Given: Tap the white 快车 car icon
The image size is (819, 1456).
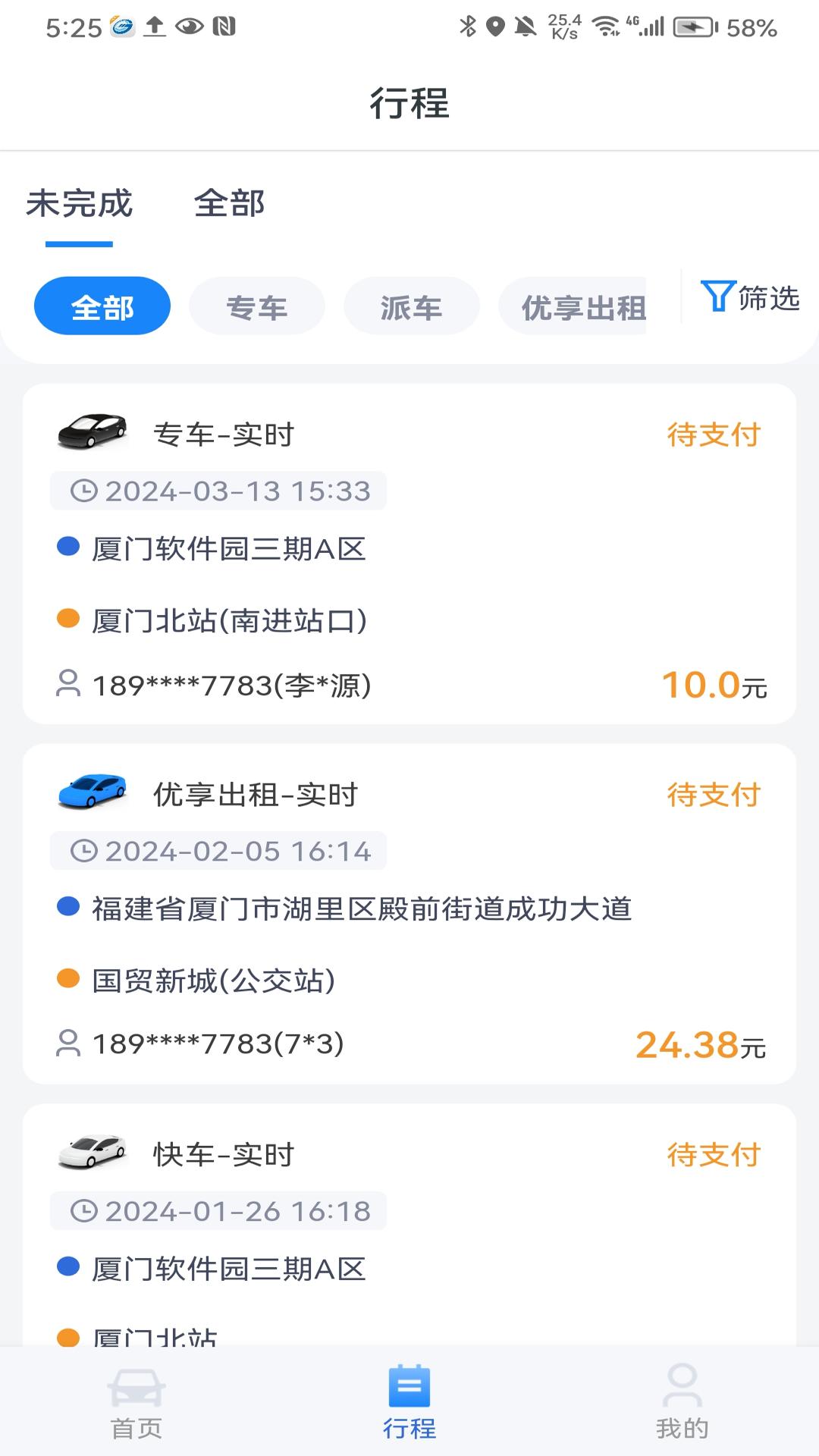Looking at the screenshot, I should point(94,1153).
